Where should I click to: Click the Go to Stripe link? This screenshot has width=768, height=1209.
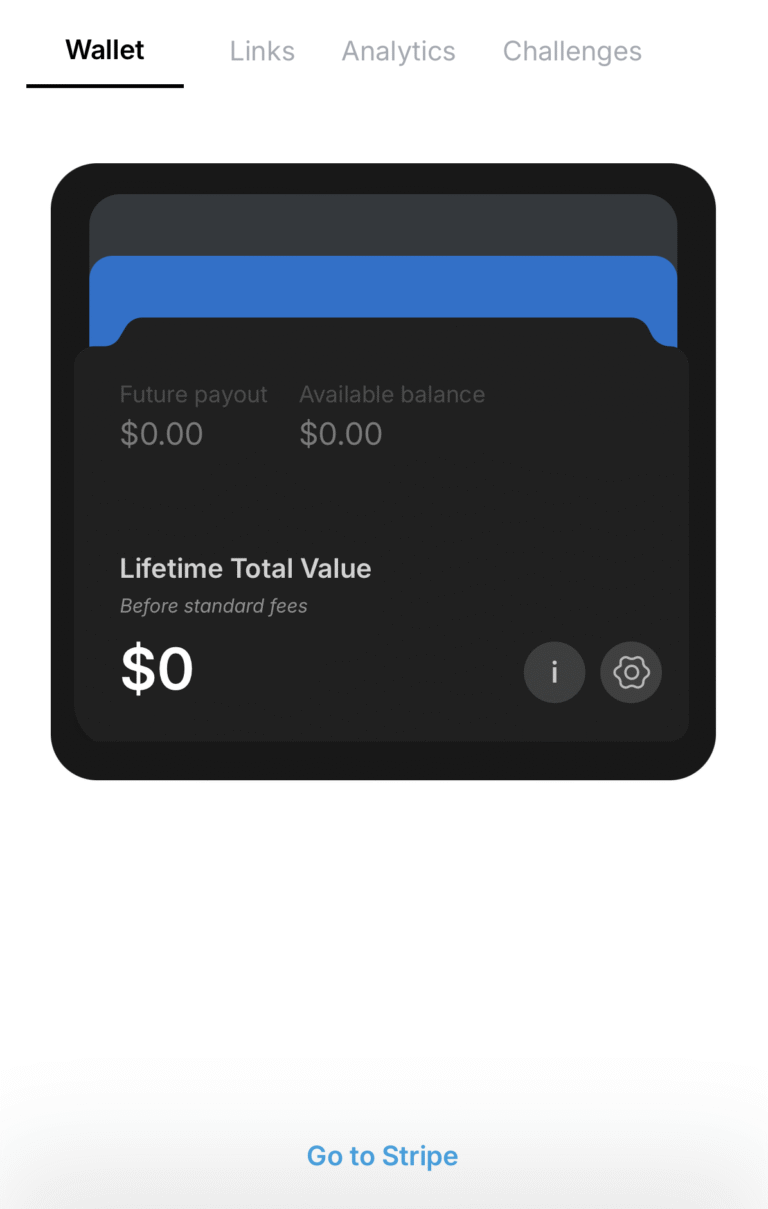pos(382,1155)
